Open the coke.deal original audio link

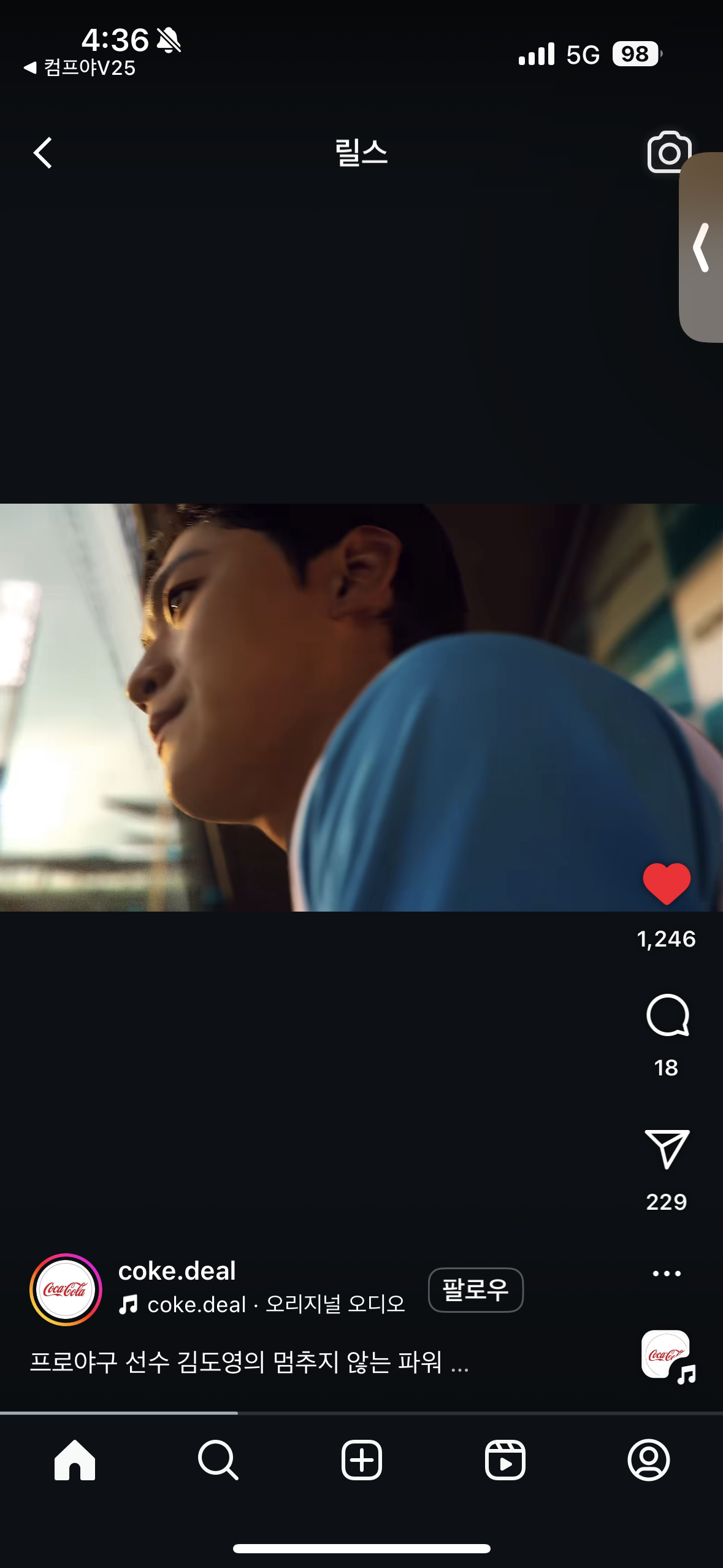[x=262, y=1304]
